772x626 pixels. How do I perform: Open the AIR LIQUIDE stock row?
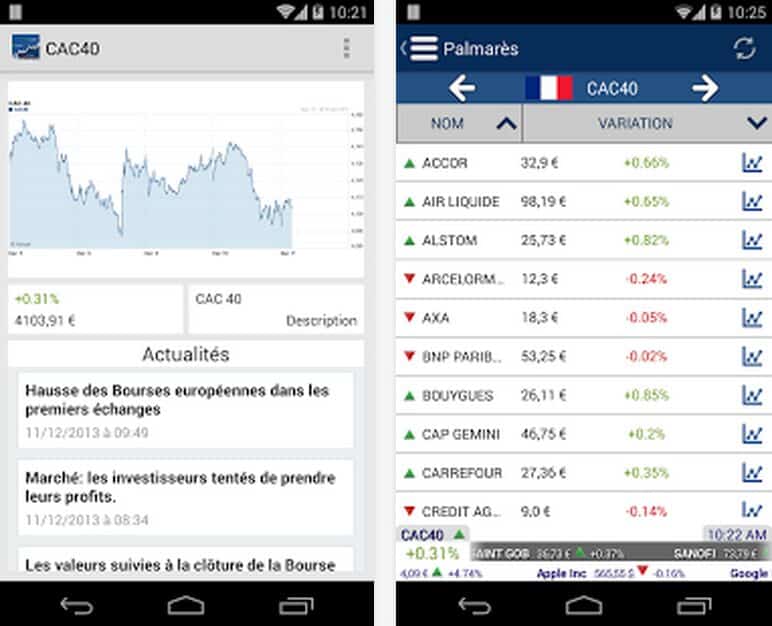[560, 202]
